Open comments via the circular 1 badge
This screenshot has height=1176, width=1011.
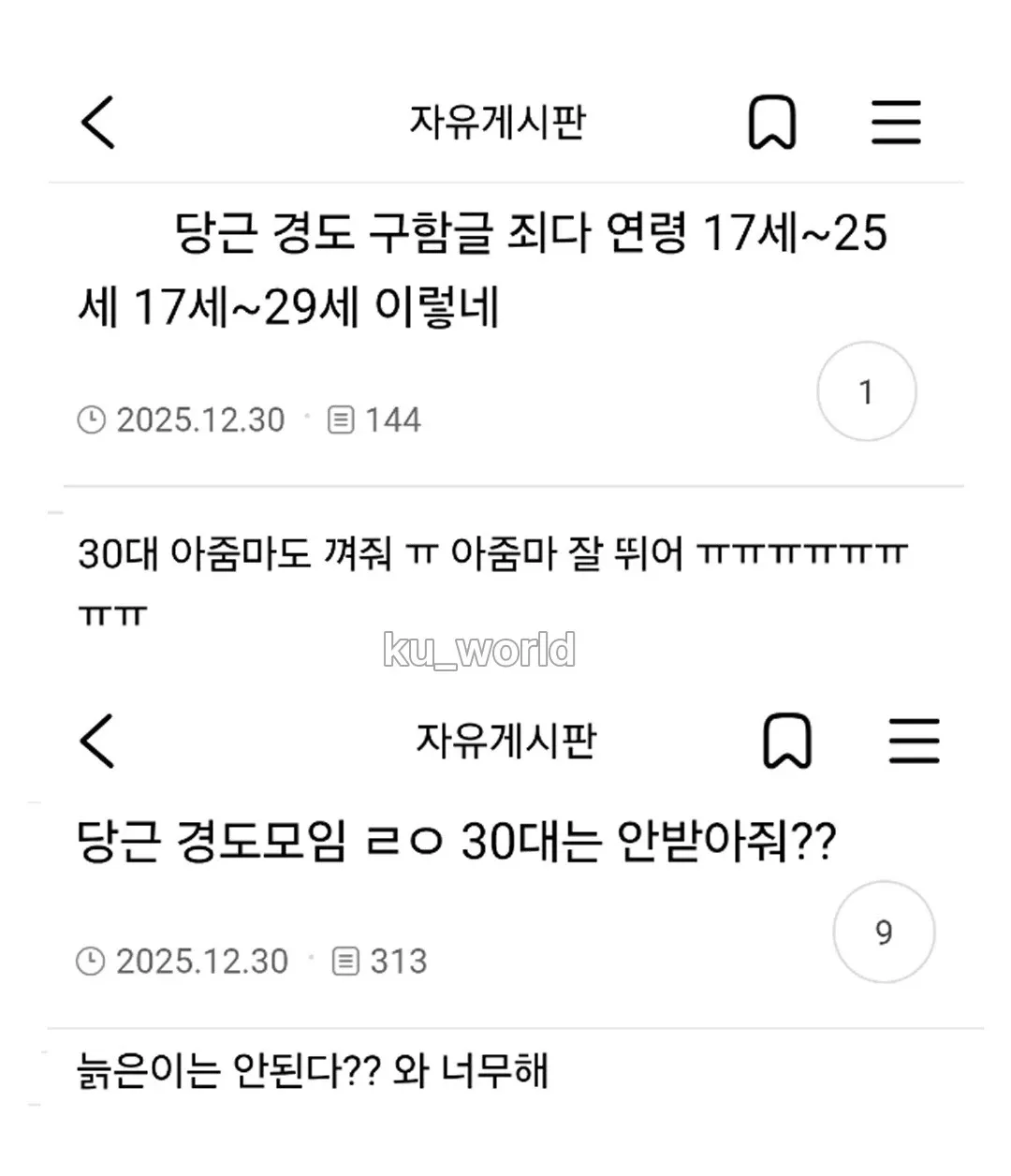pyautogui.click(x=866, y=390)
